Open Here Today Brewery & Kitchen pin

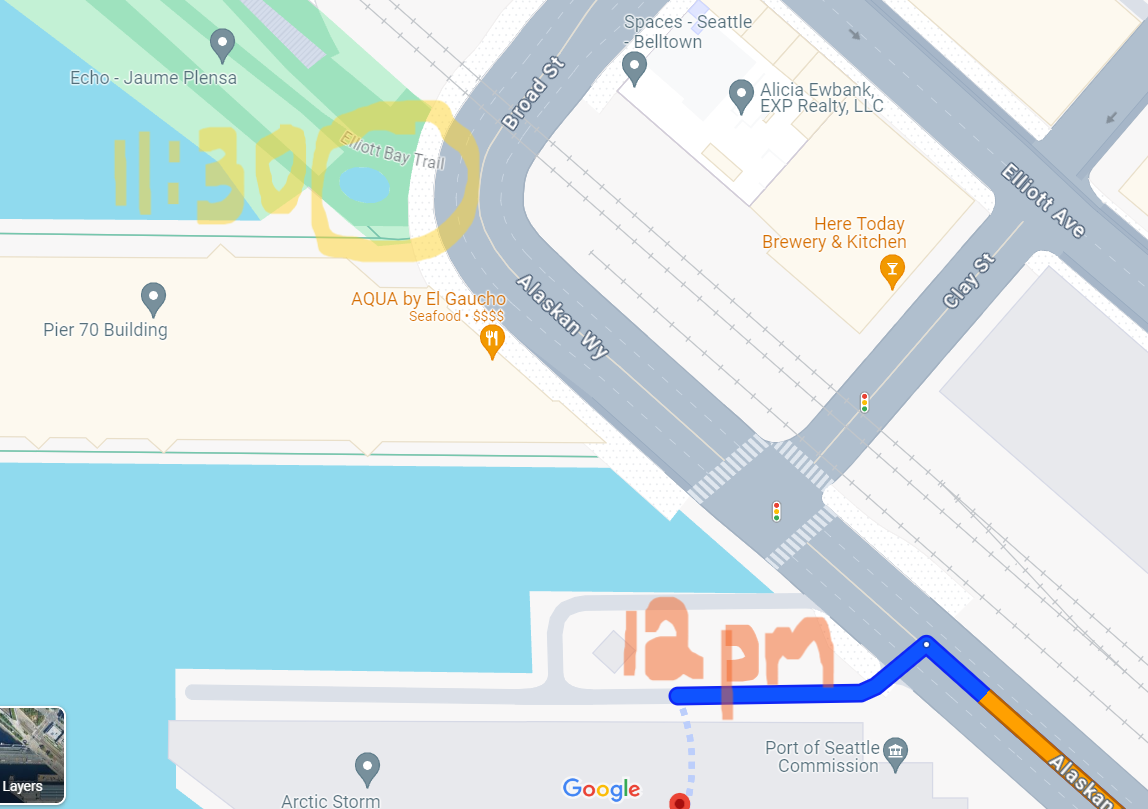pos(891,269)
